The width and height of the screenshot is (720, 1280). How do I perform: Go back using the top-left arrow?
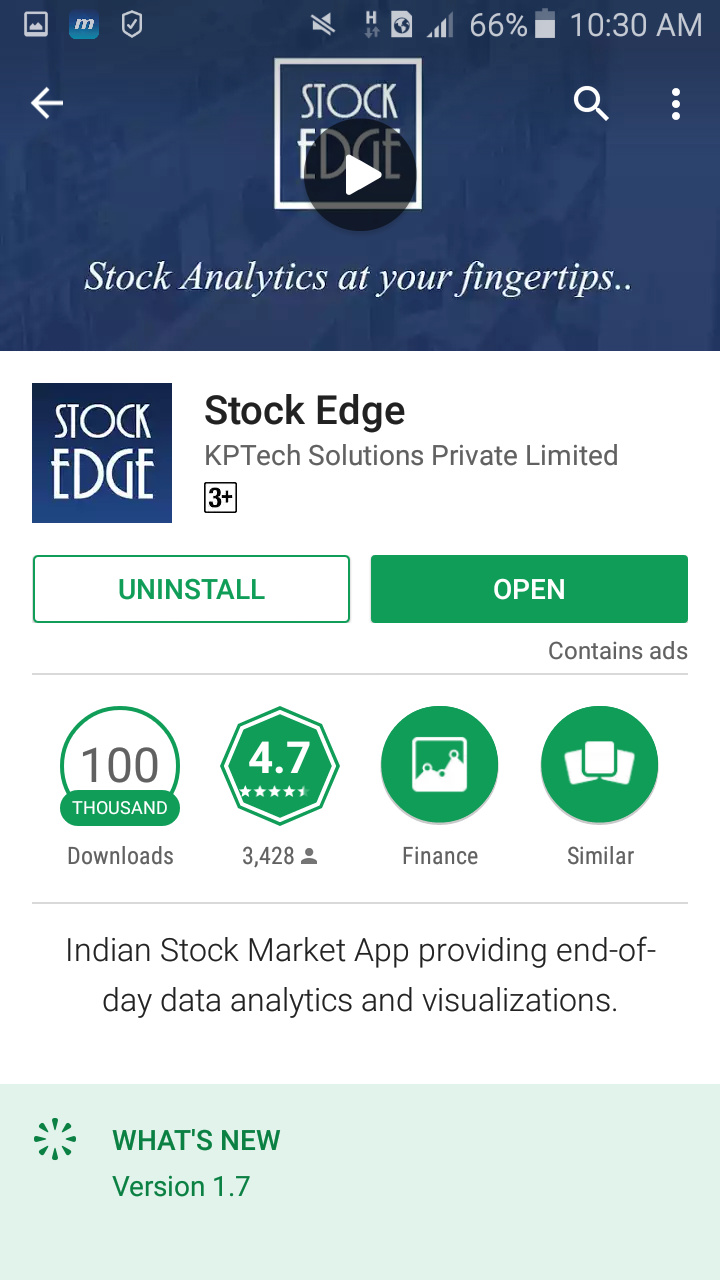[47, 103]
